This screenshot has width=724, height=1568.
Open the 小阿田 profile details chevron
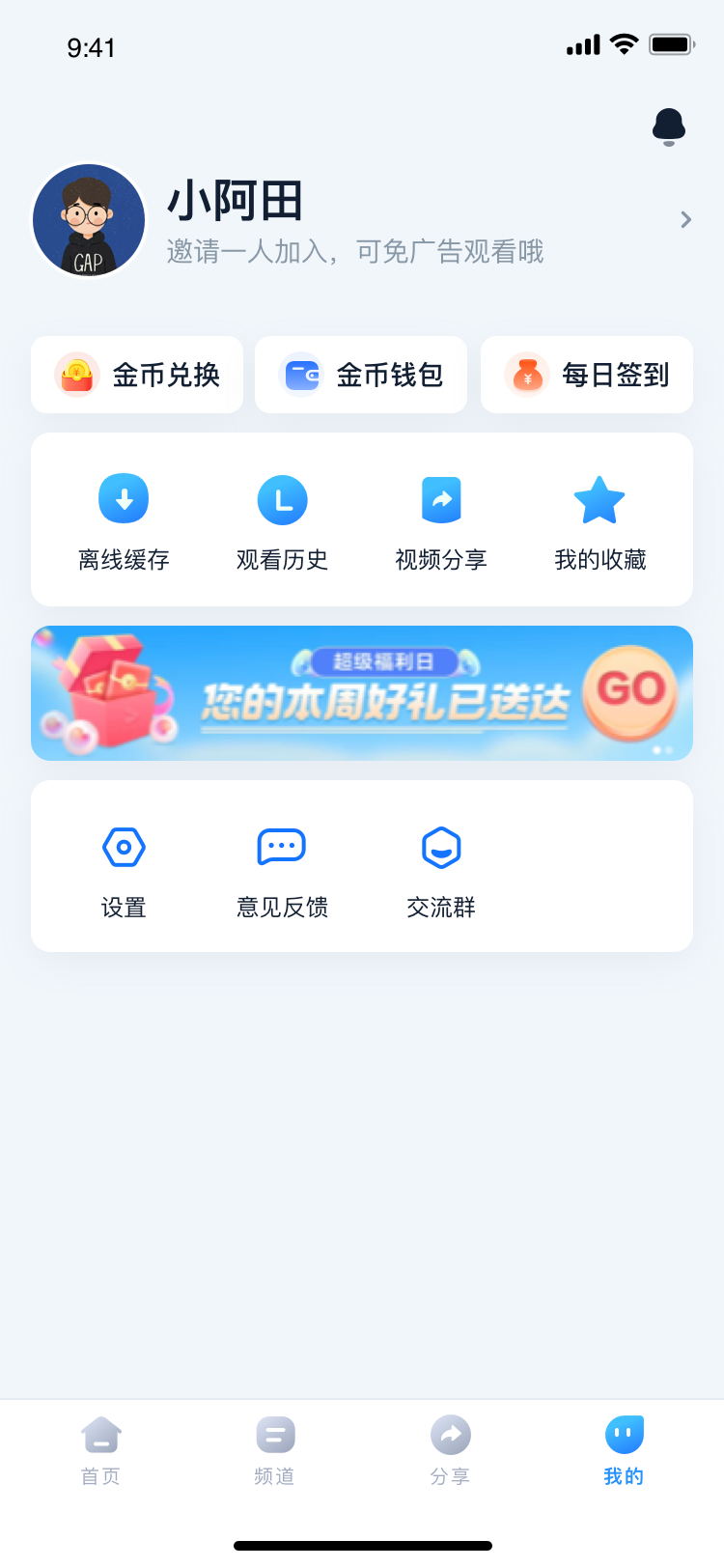(x=685, y=220)
